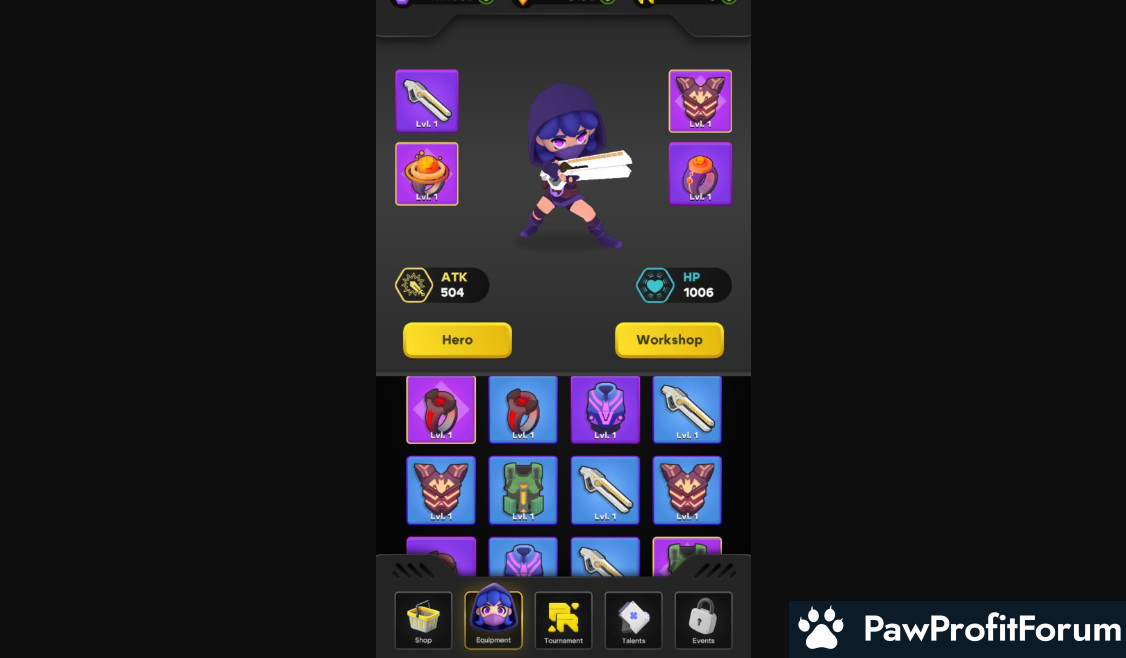Choose the blue-background glove in inventory
Screen dimensions: 1126x658
(x=523, y=409)
